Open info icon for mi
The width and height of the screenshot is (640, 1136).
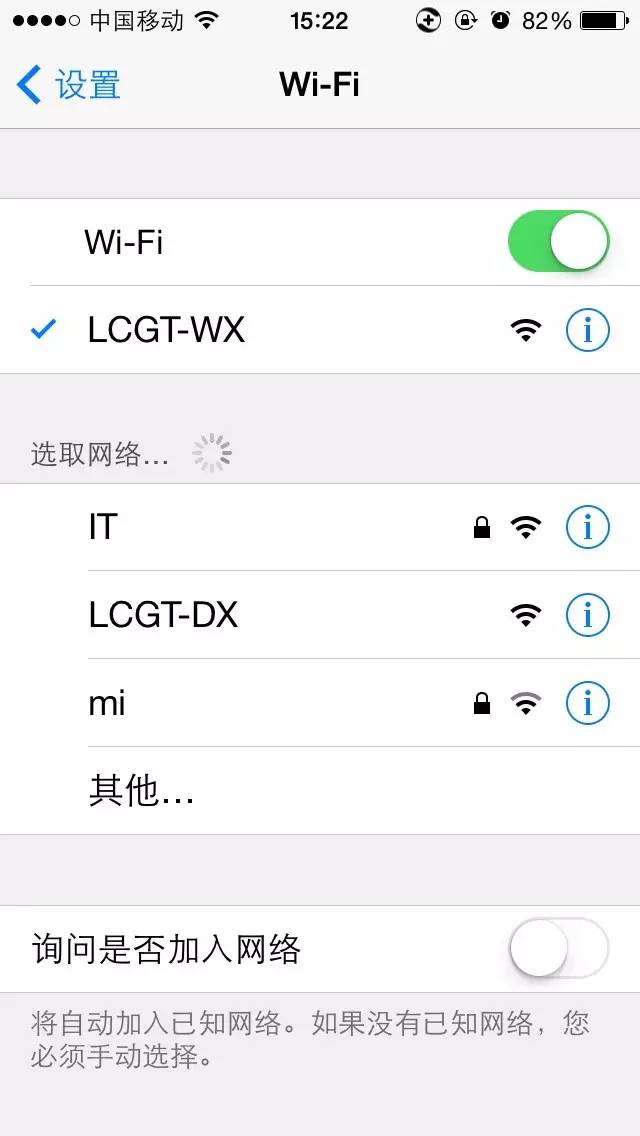587,703
